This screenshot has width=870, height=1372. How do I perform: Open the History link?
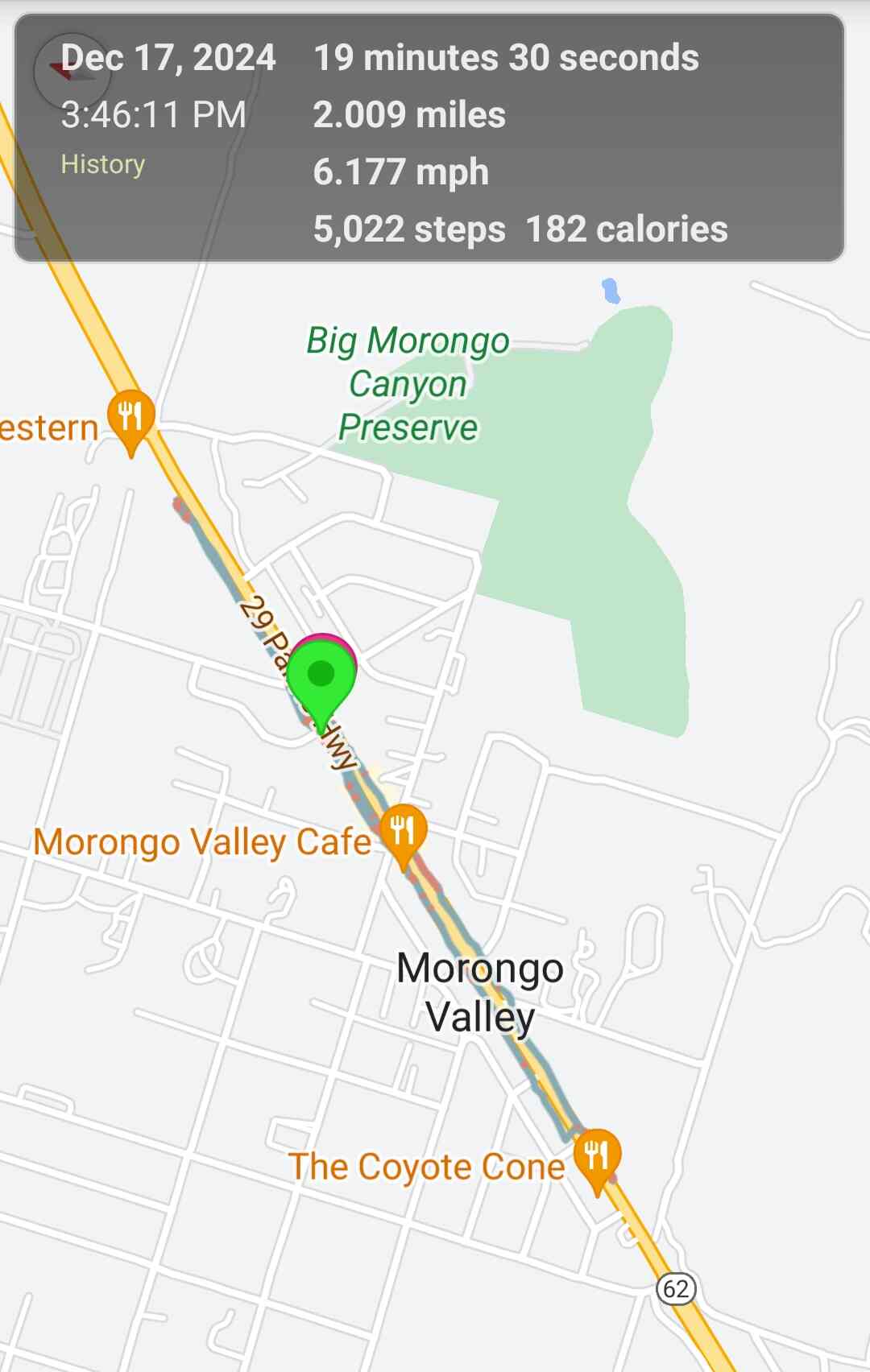tap(103, 164)
